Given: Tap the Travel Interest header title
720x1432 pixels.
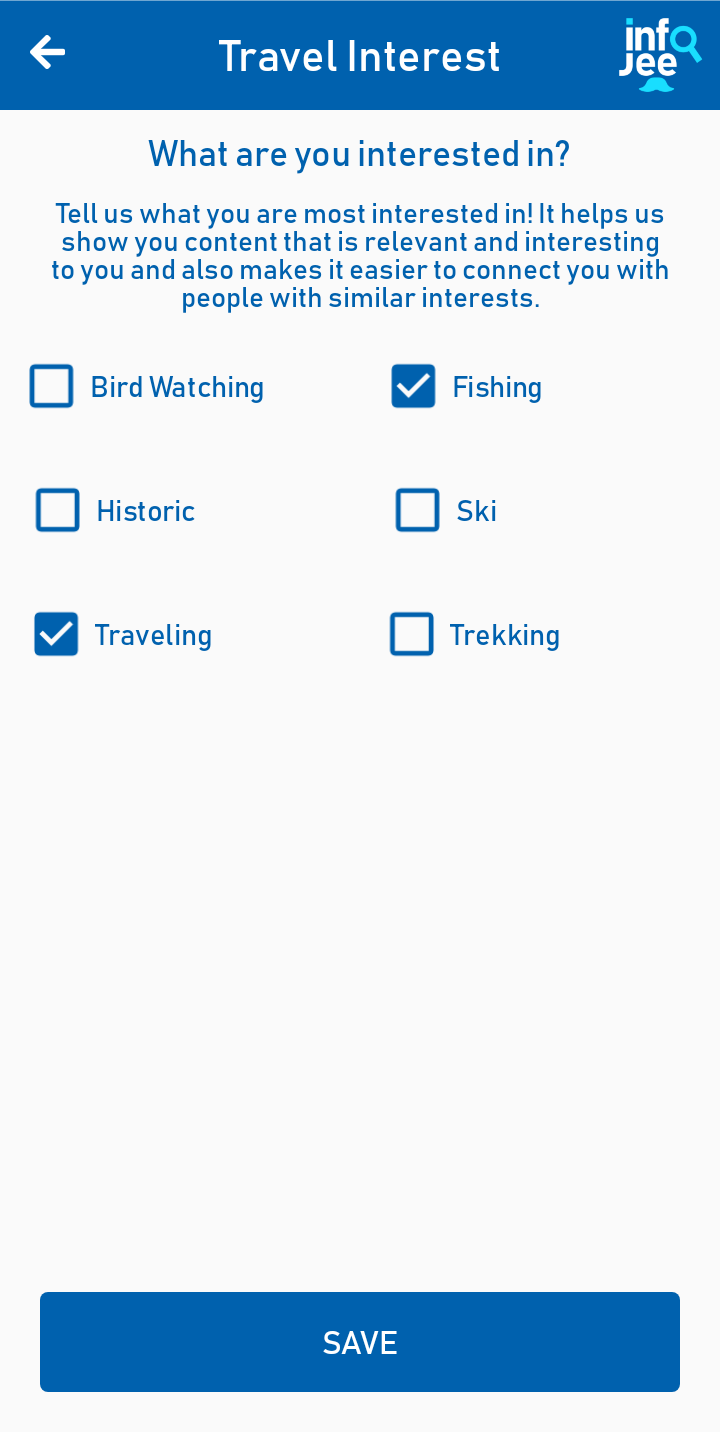Looking at the screenshot, I should (x=359, y=56).
